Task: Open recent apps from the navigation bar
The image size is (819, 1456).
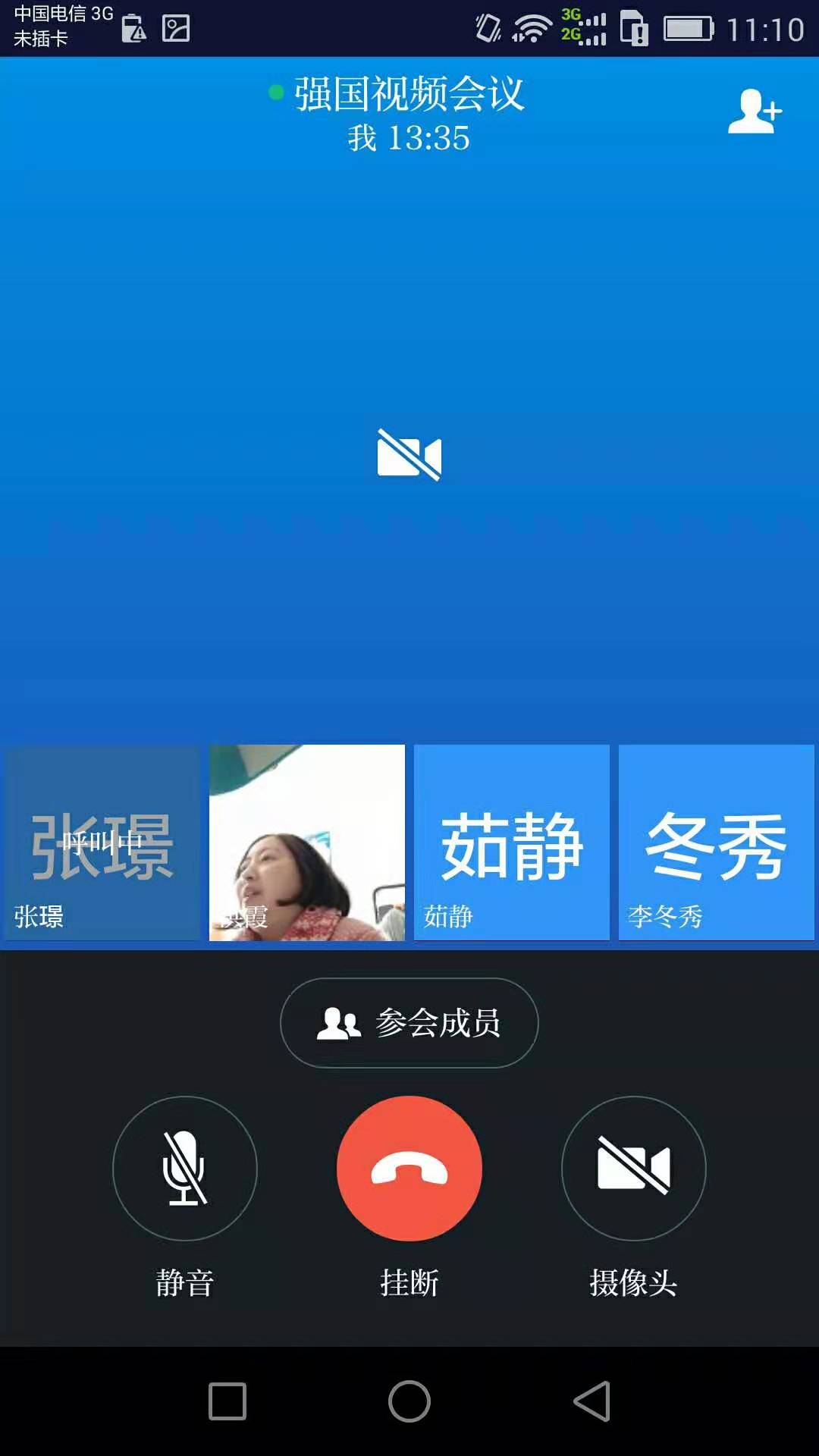Action: tap(227, 1401)
